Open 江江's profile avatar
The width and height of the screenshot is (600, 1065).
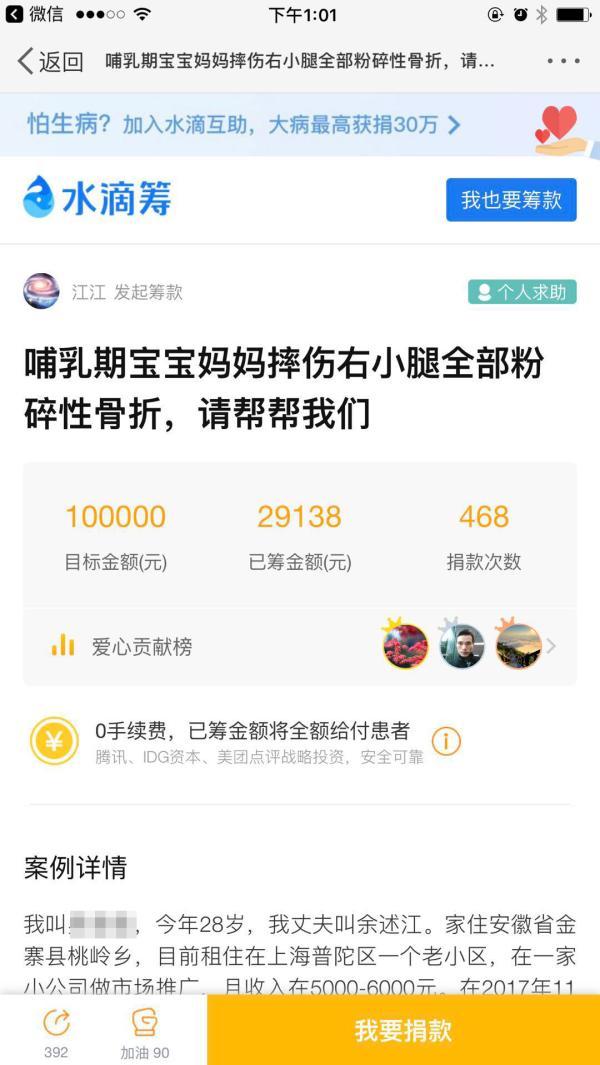coord(41,291)
